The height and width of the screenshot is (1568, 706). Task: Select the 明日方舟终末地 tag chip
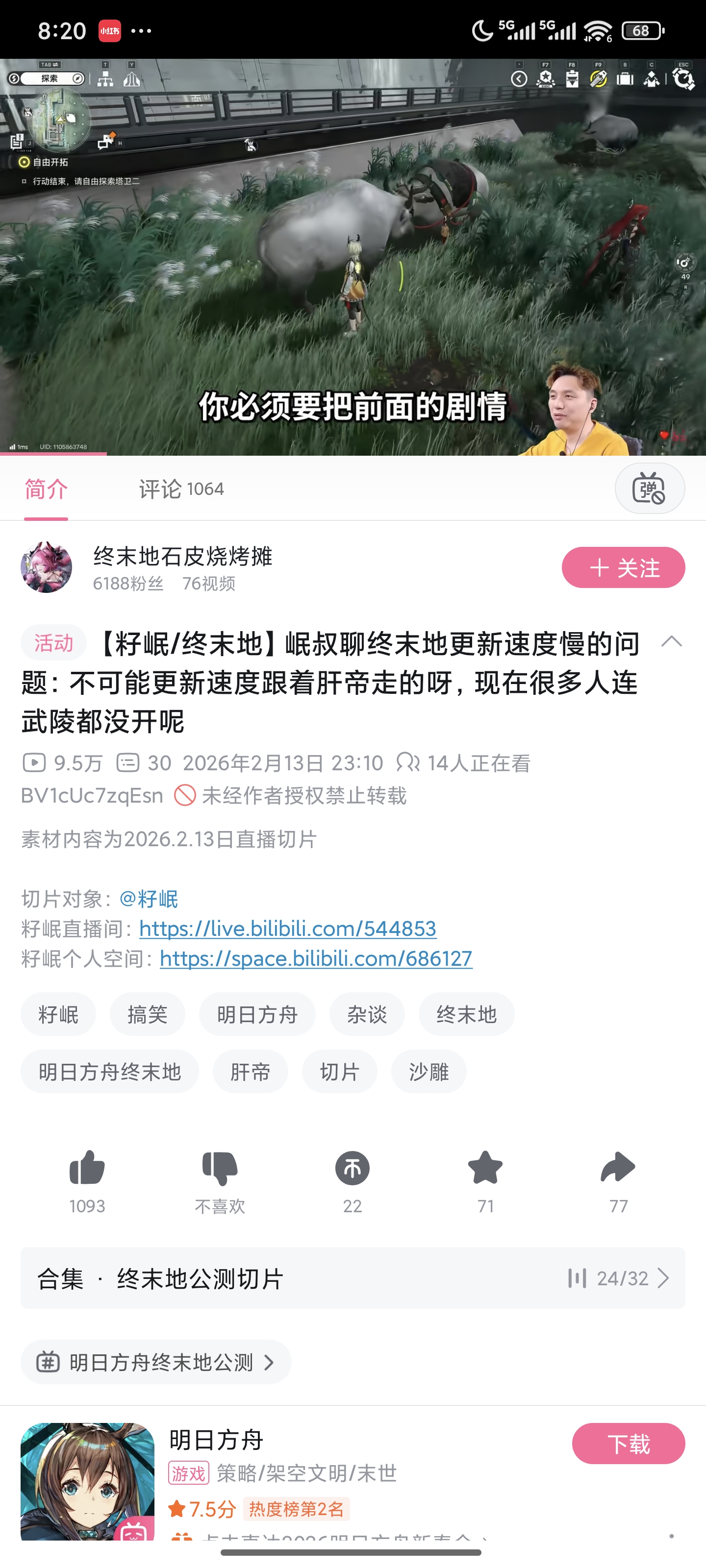[110, 1071]
